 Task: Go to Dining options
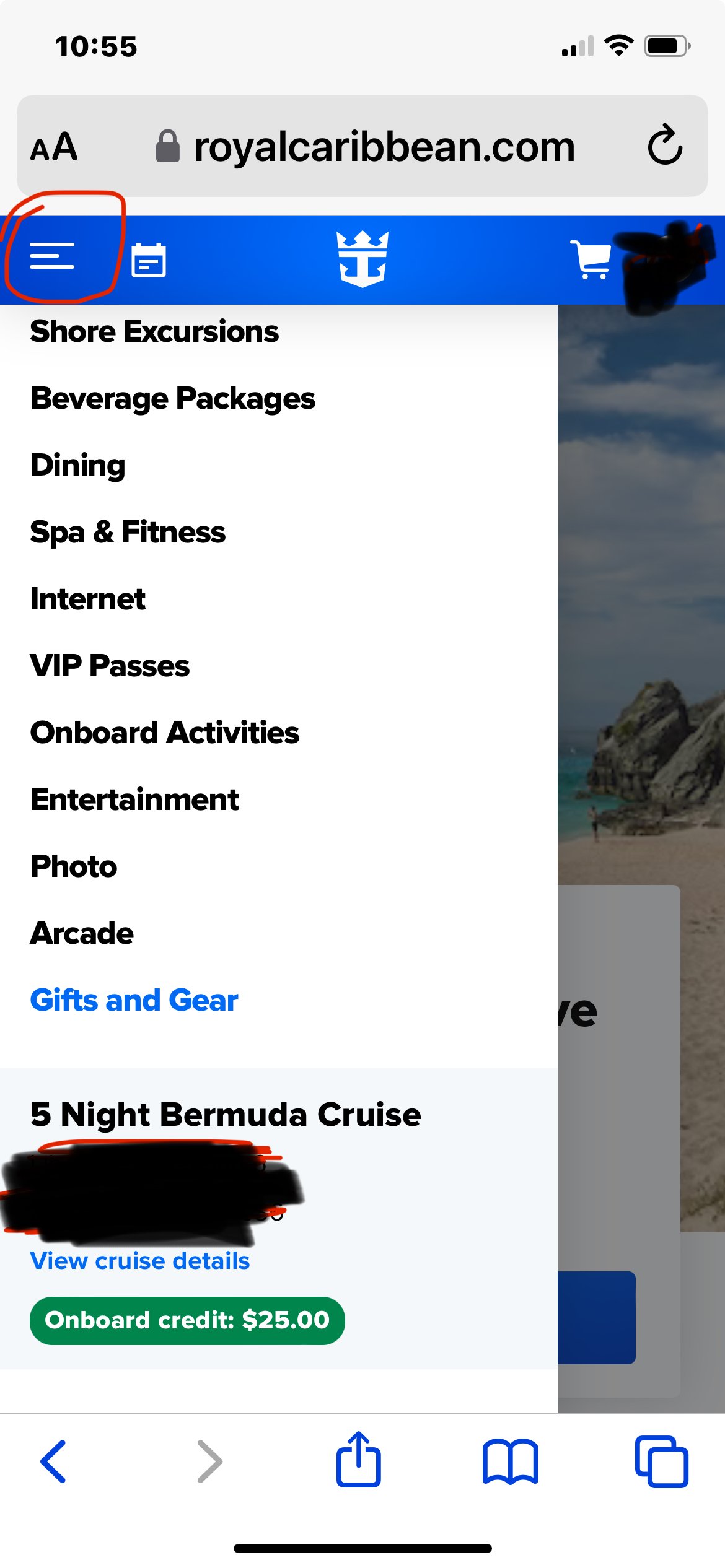coord(78,466)
